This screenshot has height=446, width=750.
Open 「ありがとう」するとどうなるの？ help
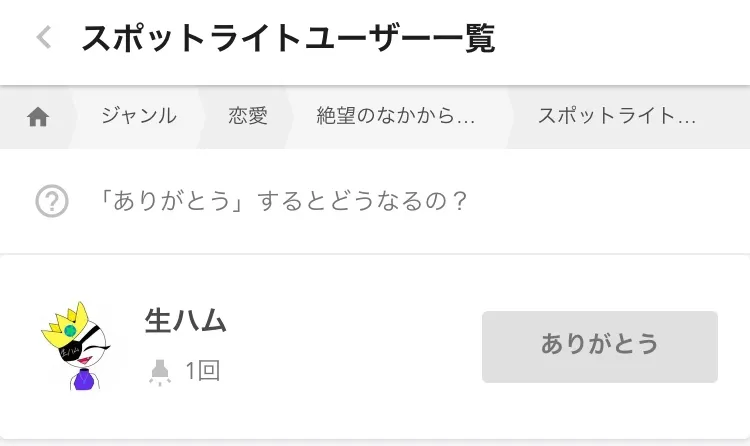[x=282, y=201]
